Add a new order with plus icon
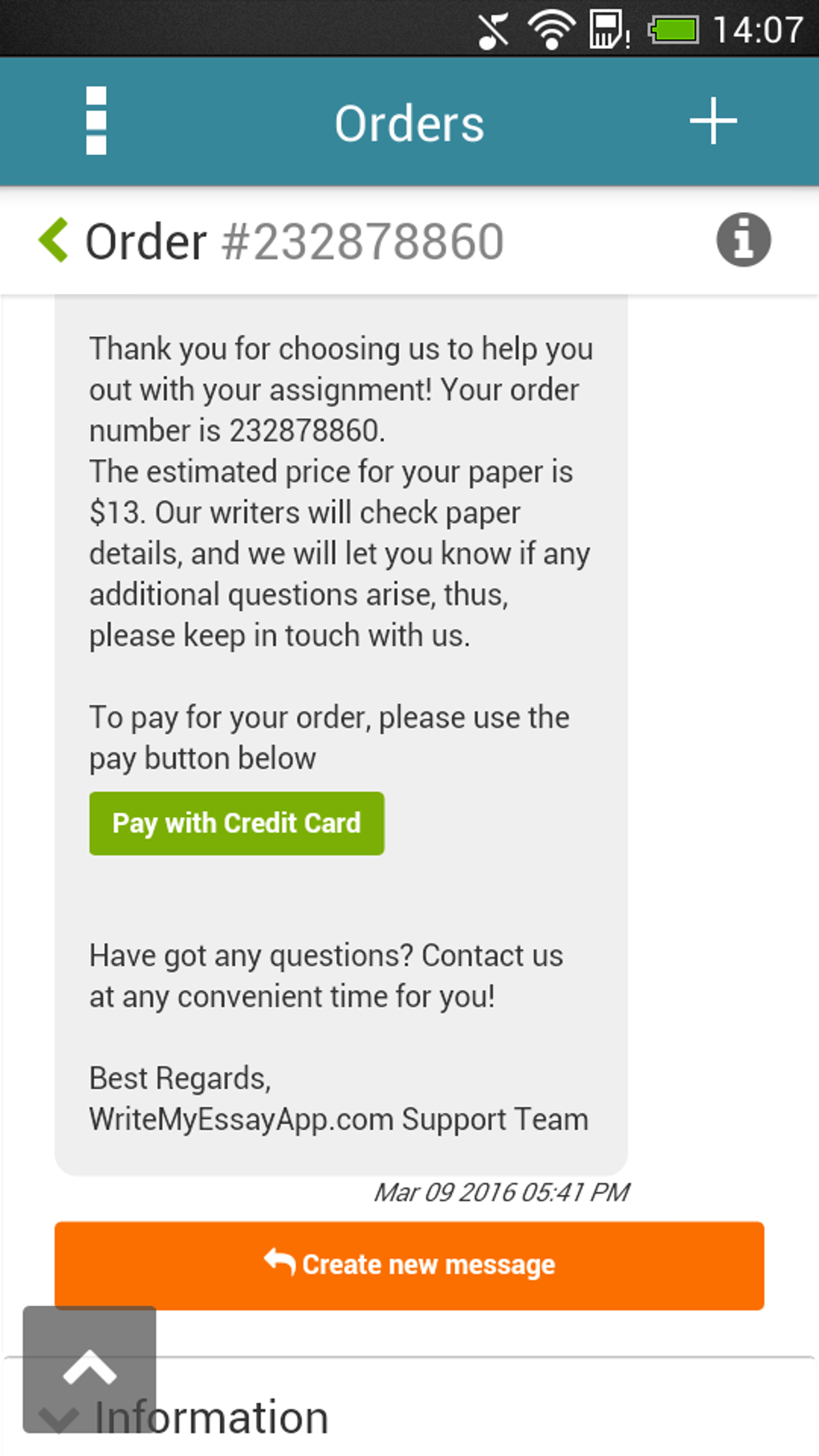This screenshot has width=819, height=1456. tap(713, 121)
